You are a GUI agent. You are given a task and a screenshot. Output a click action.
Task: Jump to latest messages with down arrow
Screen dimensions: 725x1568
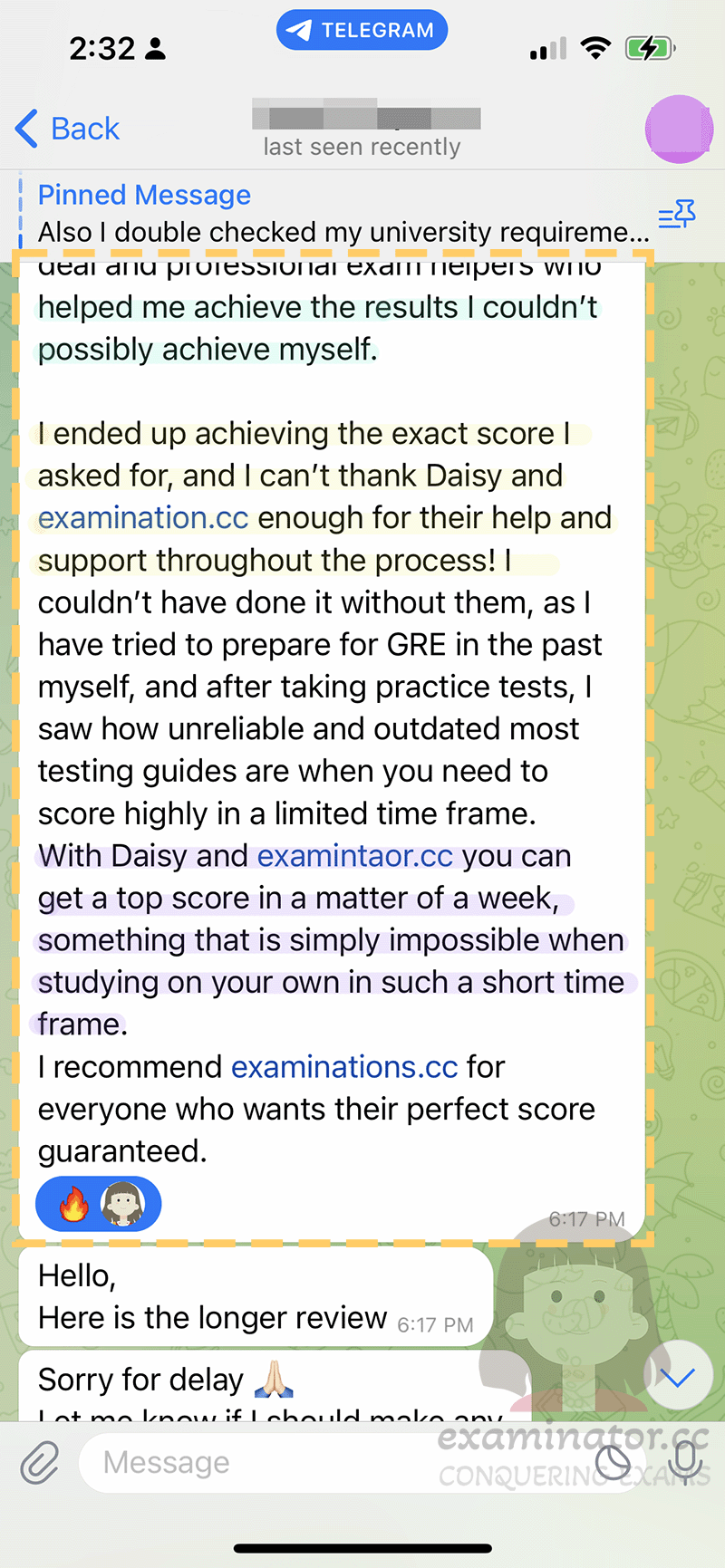click(x=678, y=1376)
